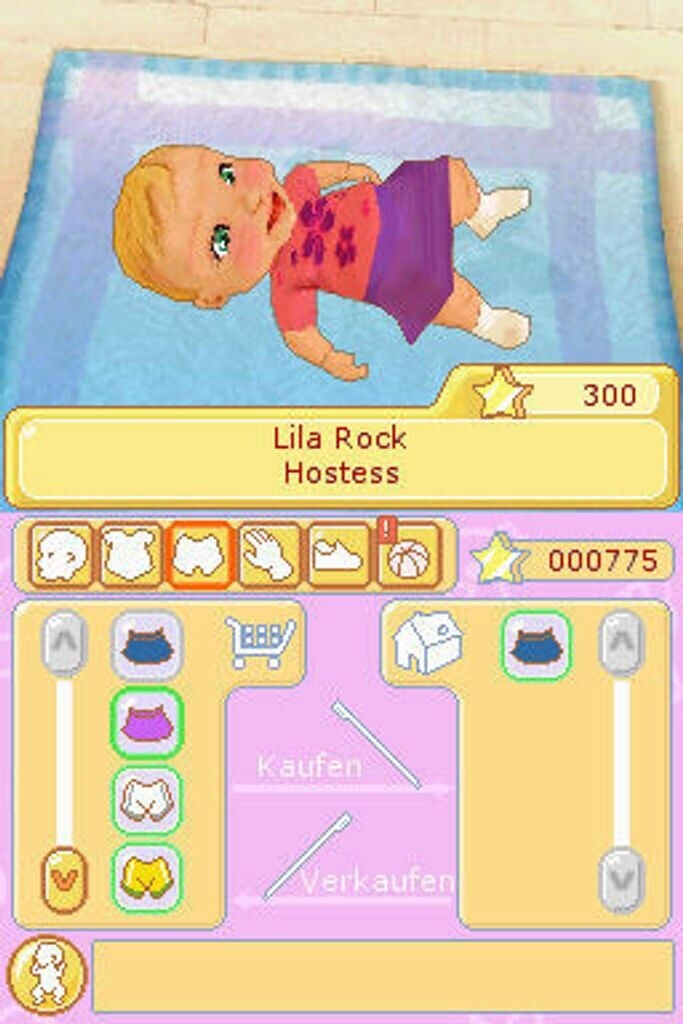
Task: Select the blue skirt in the wardrobe
Action: pos(536,645)
